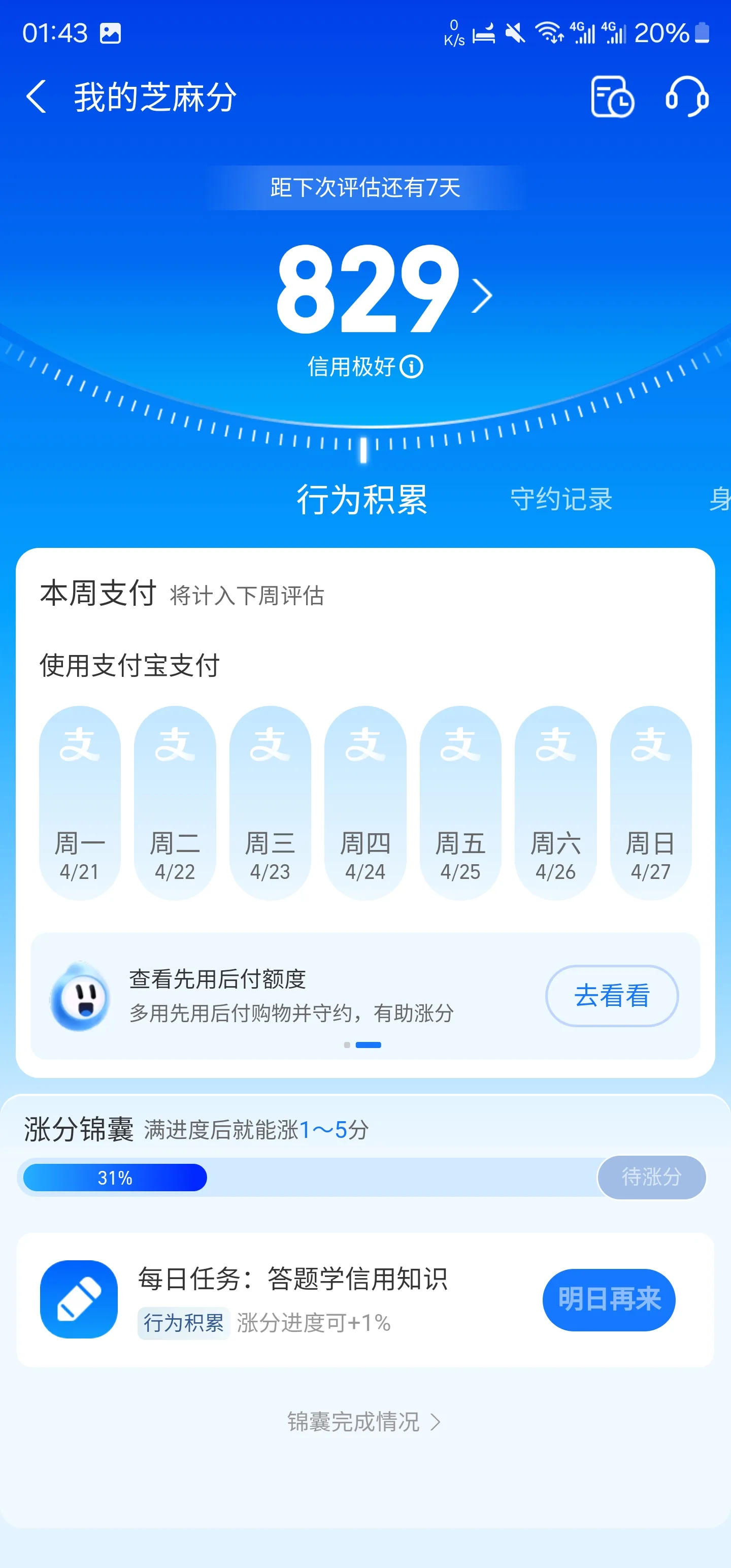The image size is (731, 1568).
Task: View 信用极好 info explanation
Action: click(412, 367)
